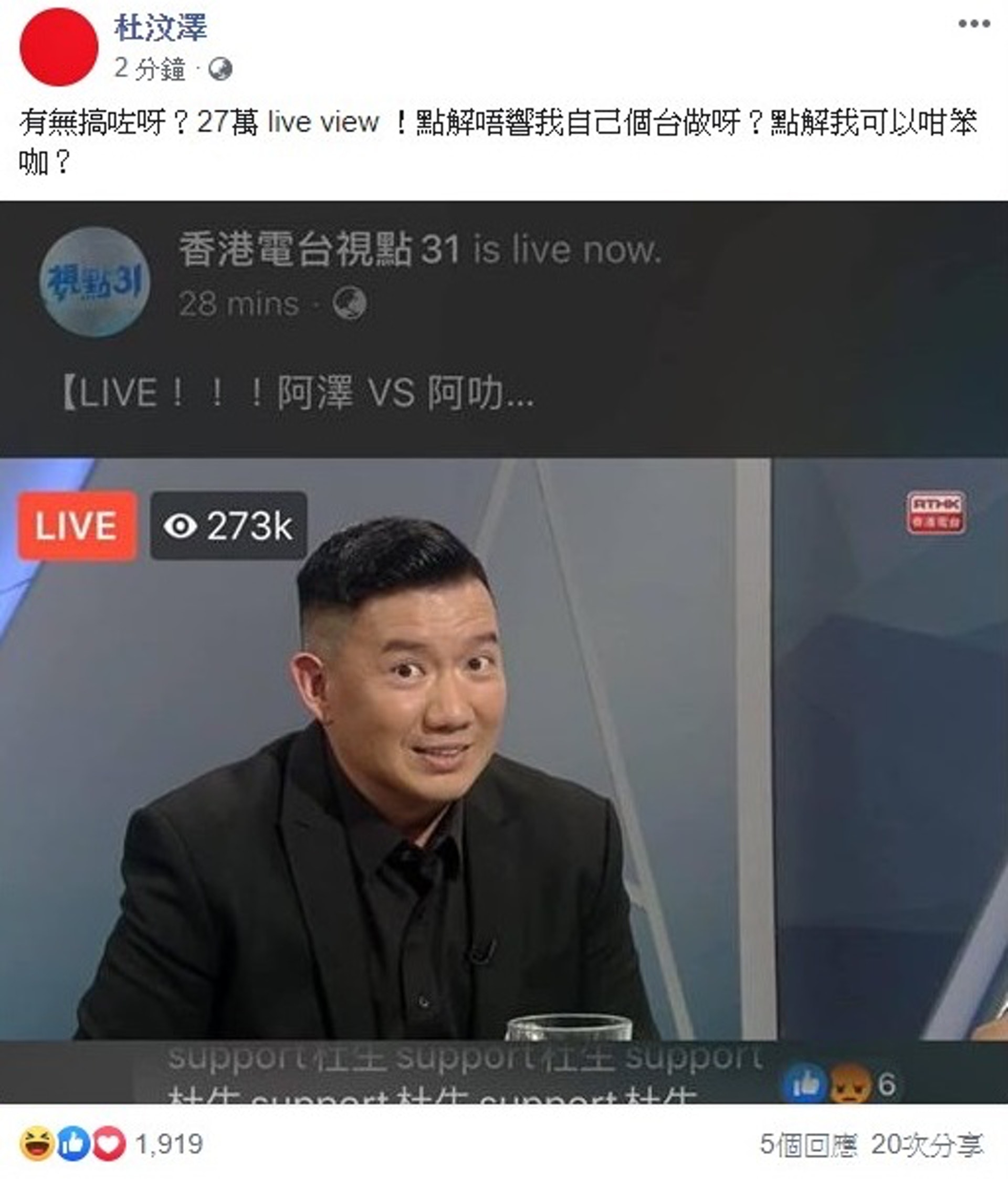Screen dimensions: 1008x1179
Task: Open the post's 2 分鐘 timestamp
Action: click(x=149, y=69)
